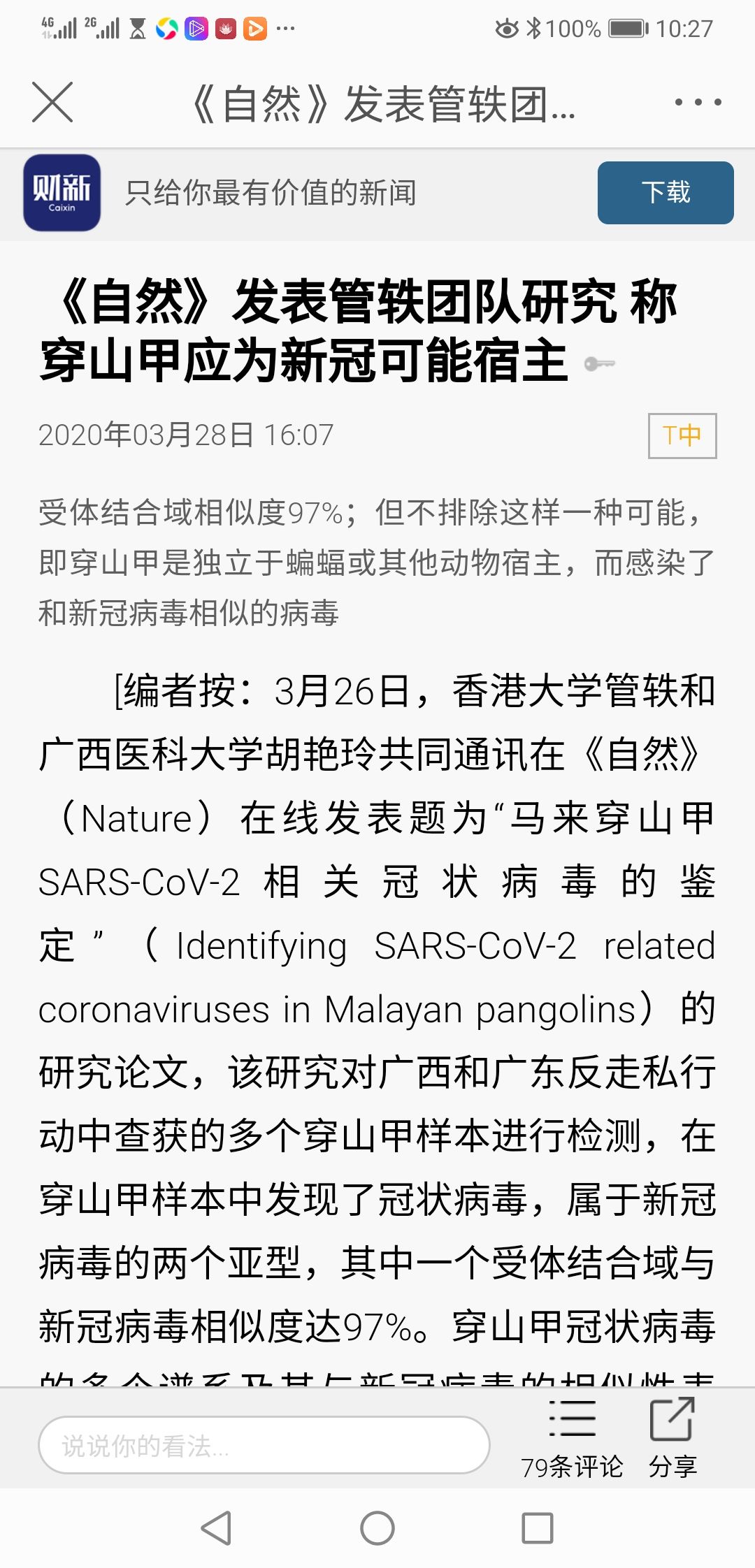Open the Caixin app icon
The width and height of the screenshot is (755, 1568).
pyautogui.click(x=62, y=192)
